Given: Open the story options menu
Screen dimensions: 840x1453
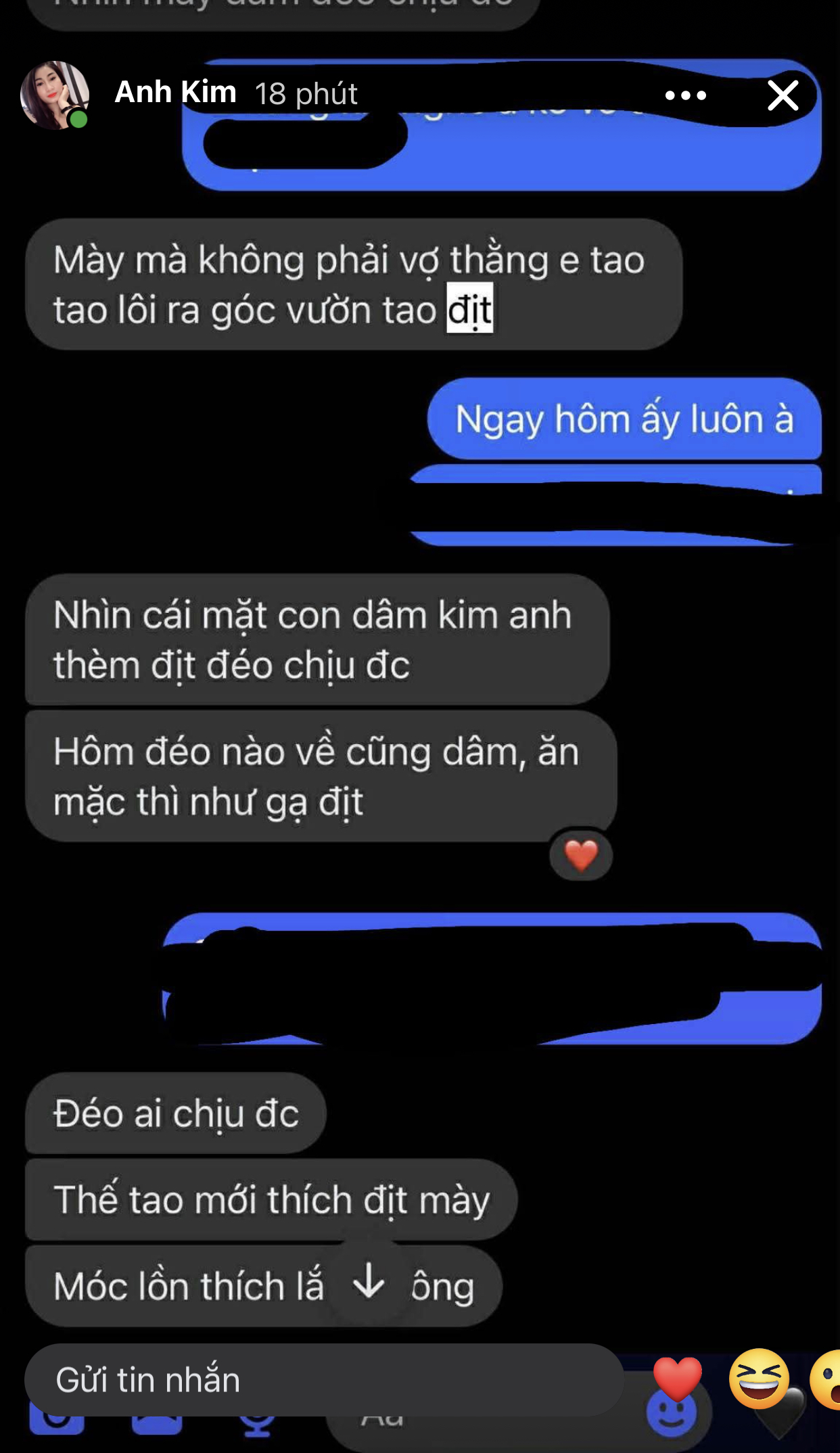Looking at the screenshot, I should (685, 95).
